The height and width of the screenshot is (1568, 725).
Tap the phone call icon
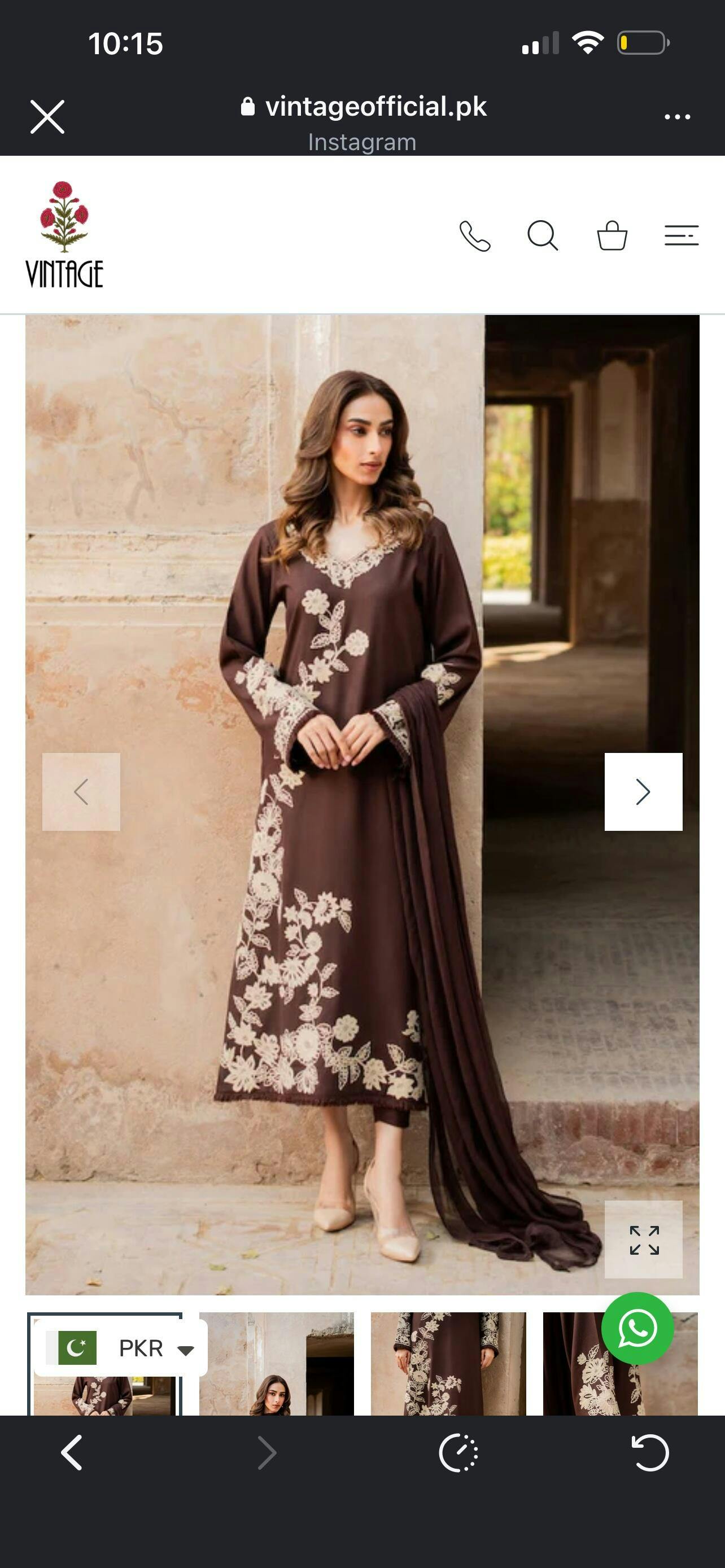click(x=474, y=235)
